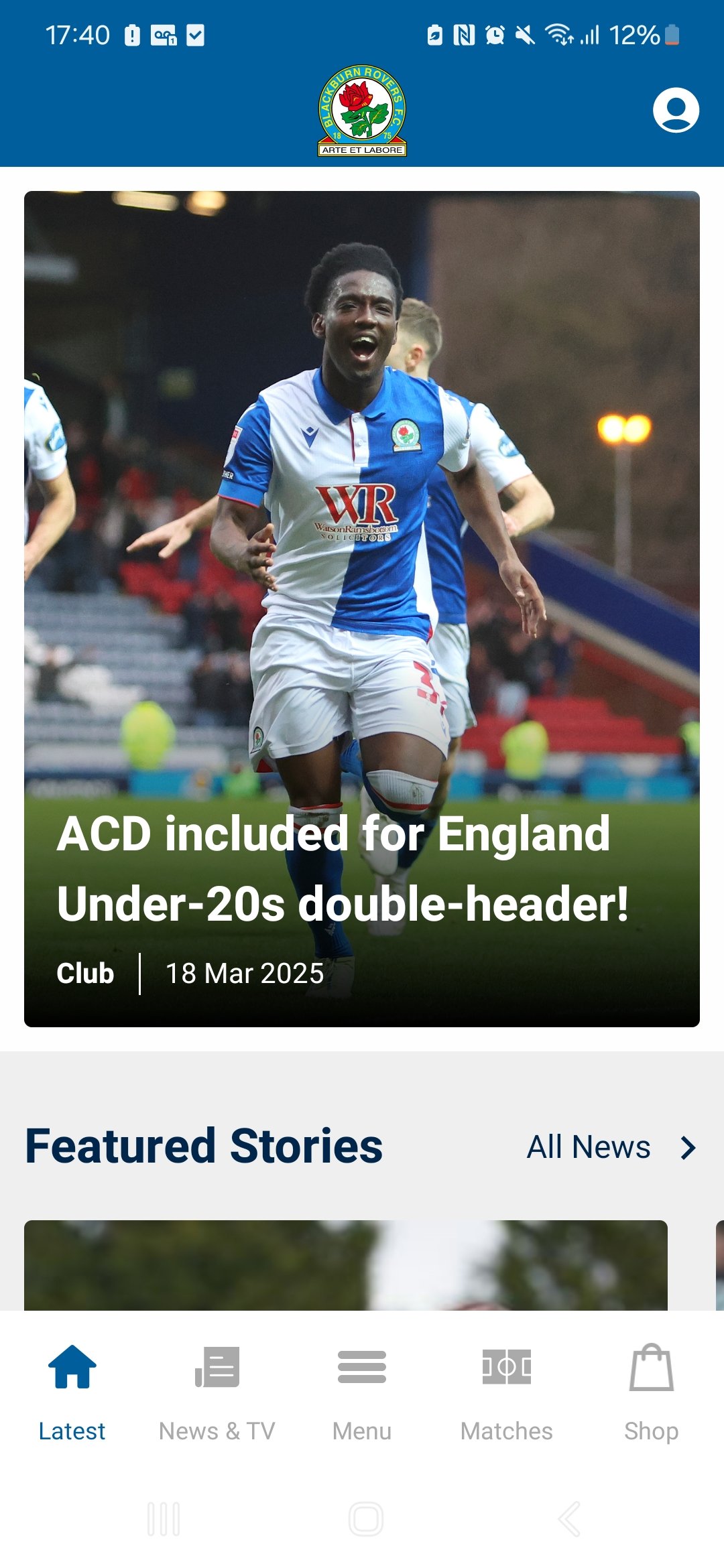Tap the system home button
This screenshot has width=724, height=1568.
click(366, 1518)
